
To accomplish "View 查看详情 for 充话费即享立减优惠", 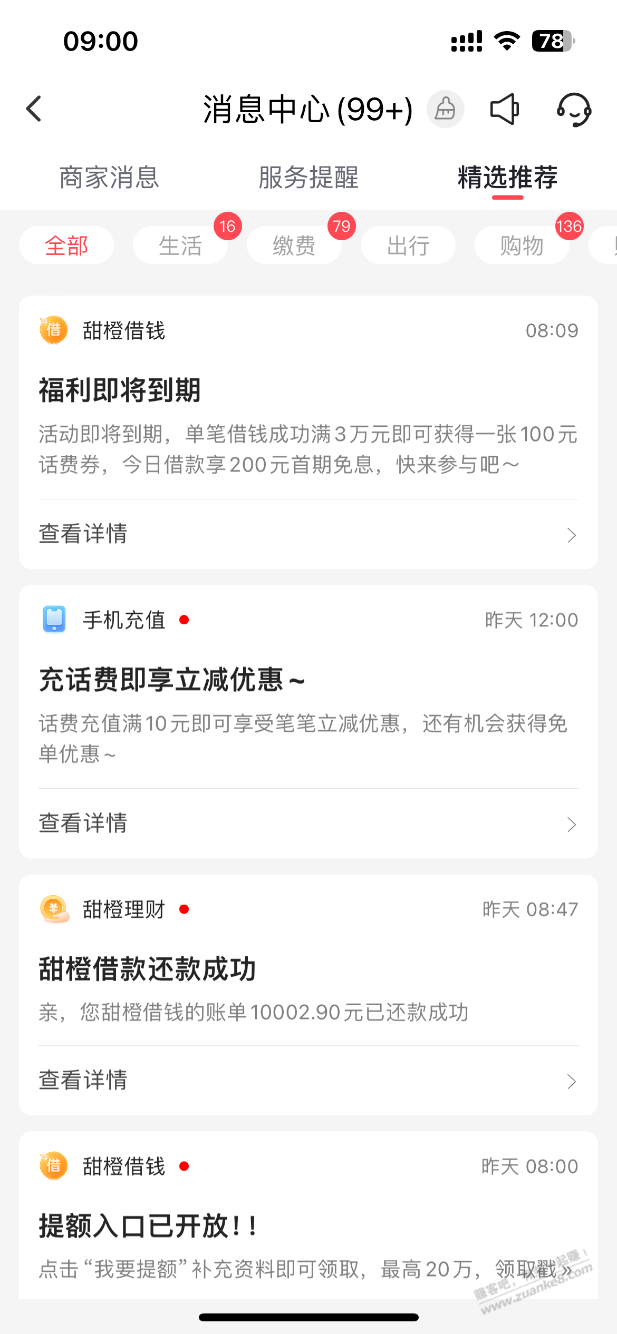I will pos(308,823).
